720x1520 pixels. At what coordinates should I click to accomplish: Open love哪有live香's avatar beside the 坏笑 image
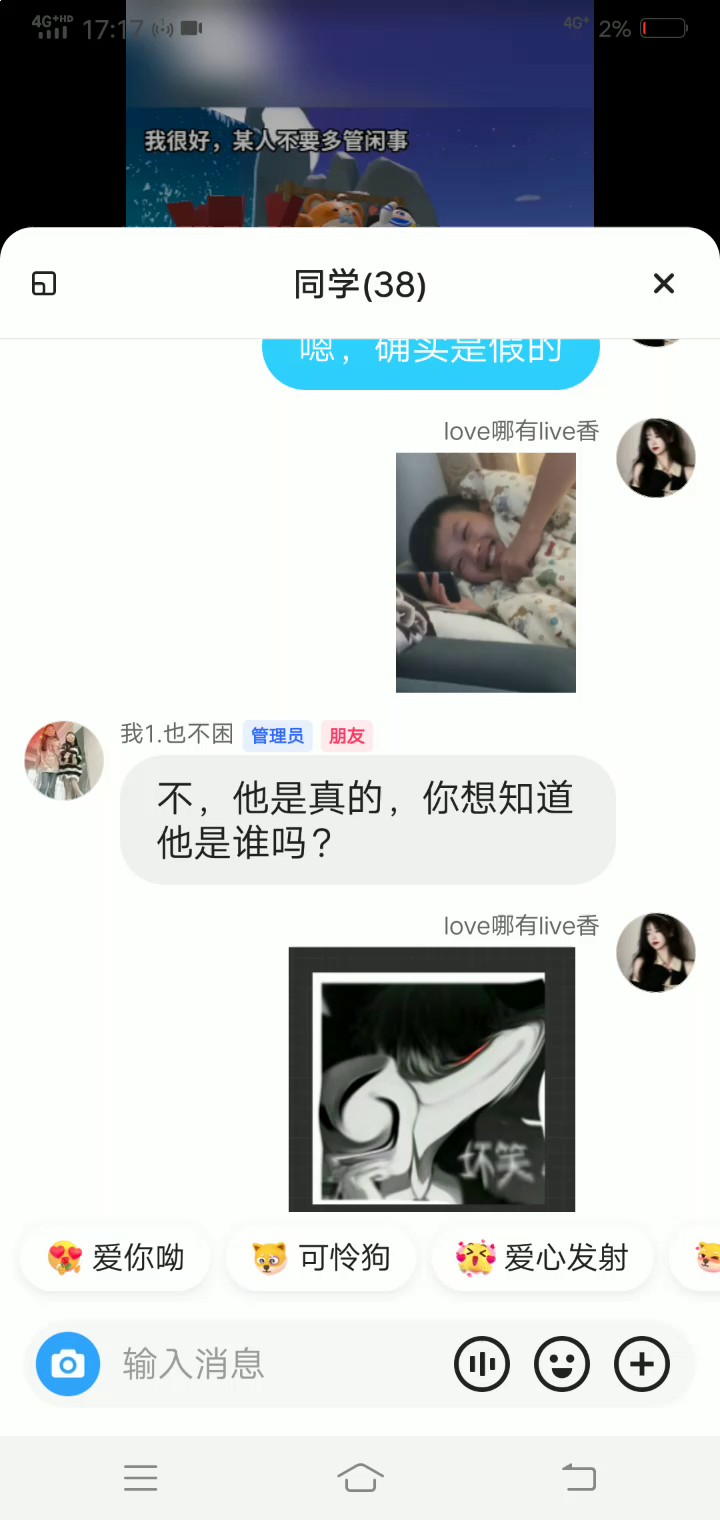[x=656, y=952]
